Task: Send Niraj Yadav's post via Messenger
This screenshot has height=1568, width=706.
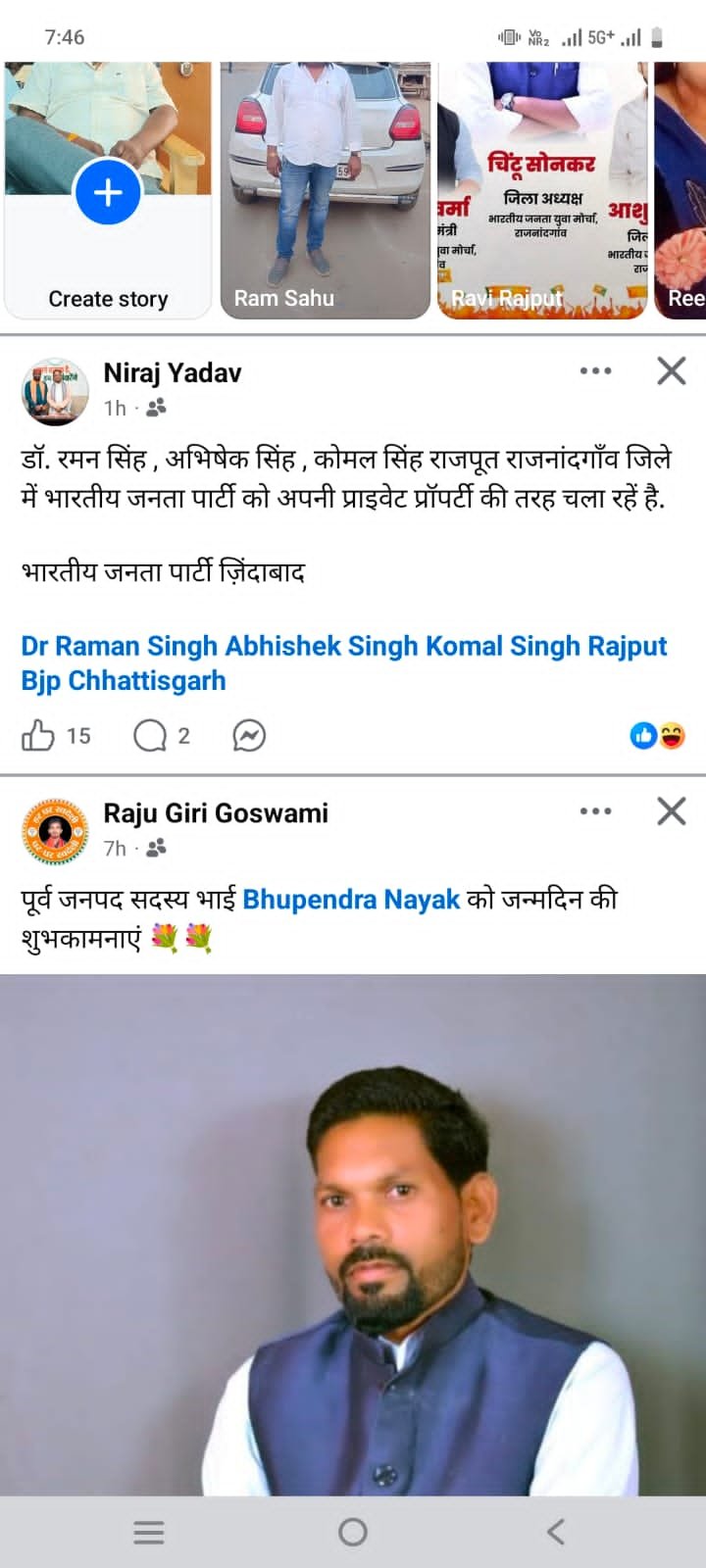Action: tap(249, 736)
